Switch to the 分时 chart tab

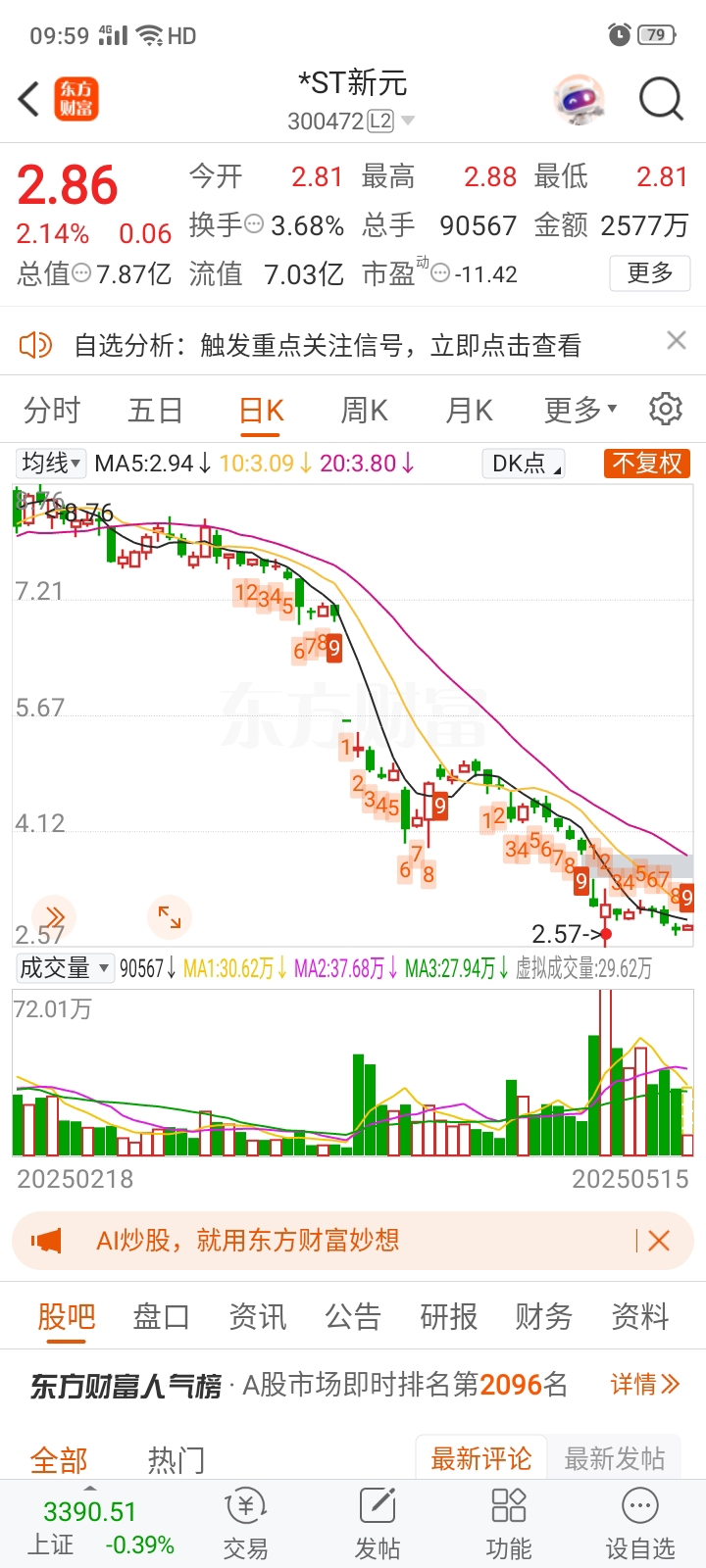(x=52, y=410)
